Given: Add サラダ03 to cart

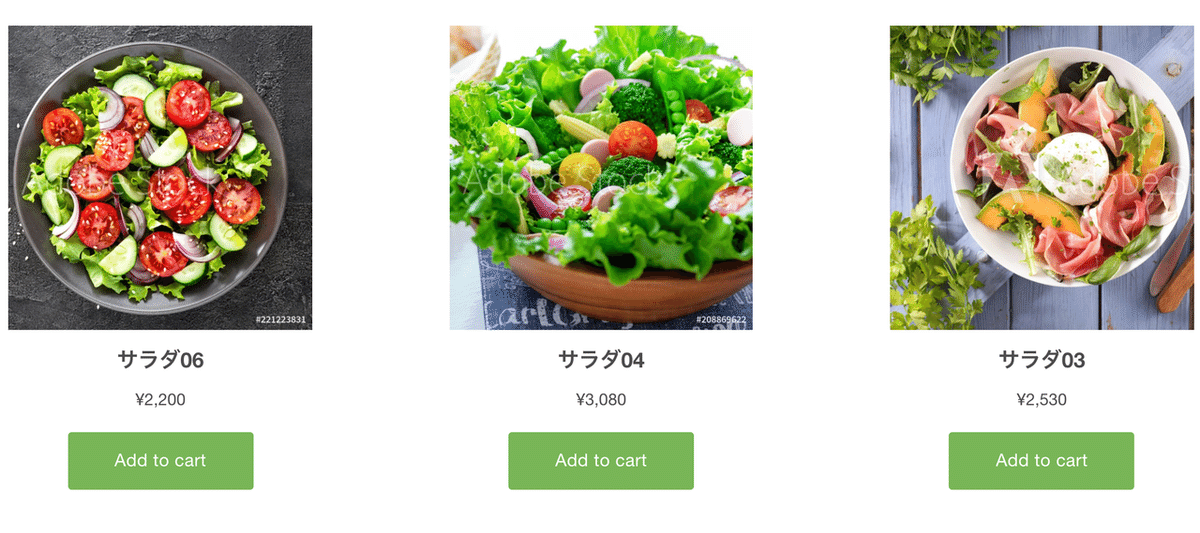Looking at the screenshot, I should (1041, 461).
